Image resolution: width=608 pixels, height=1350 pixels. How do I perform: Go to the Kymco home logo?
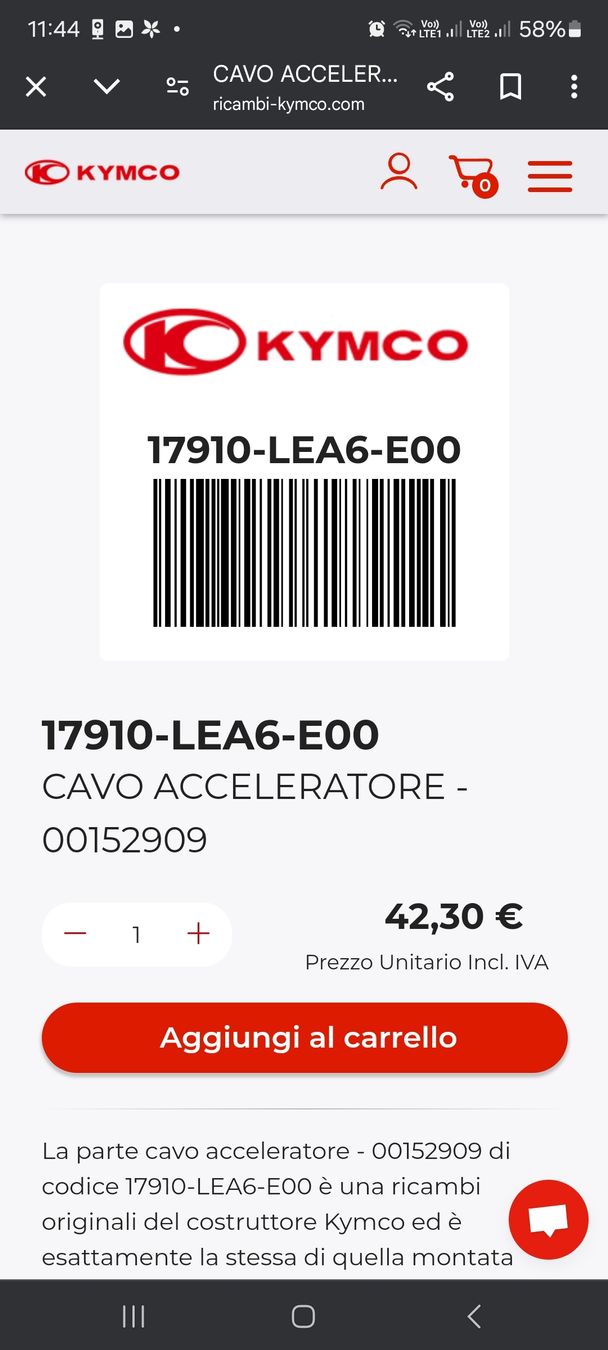point(102,172)
